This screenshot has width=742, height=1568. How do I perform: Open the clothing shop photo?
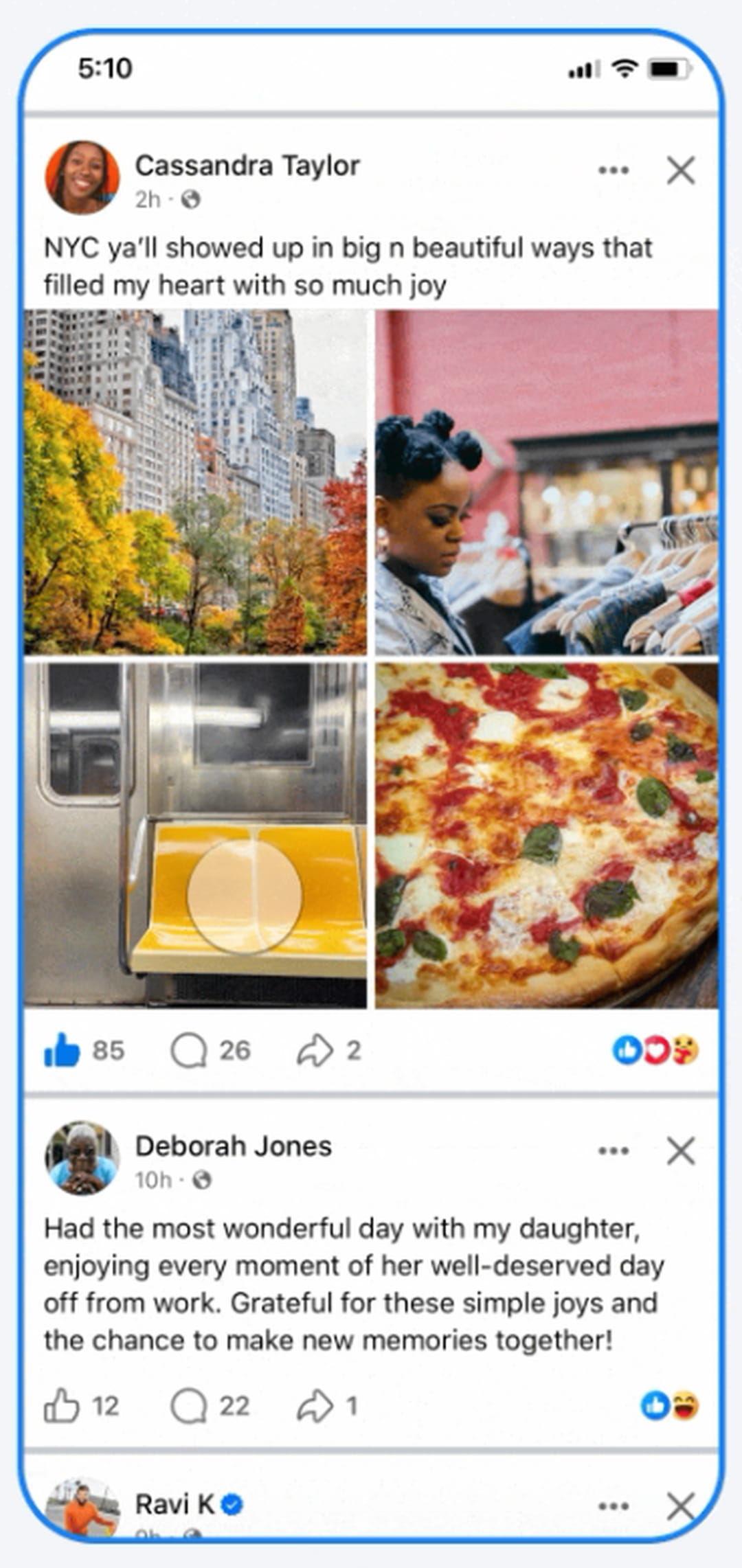click(x=547, y=482)
